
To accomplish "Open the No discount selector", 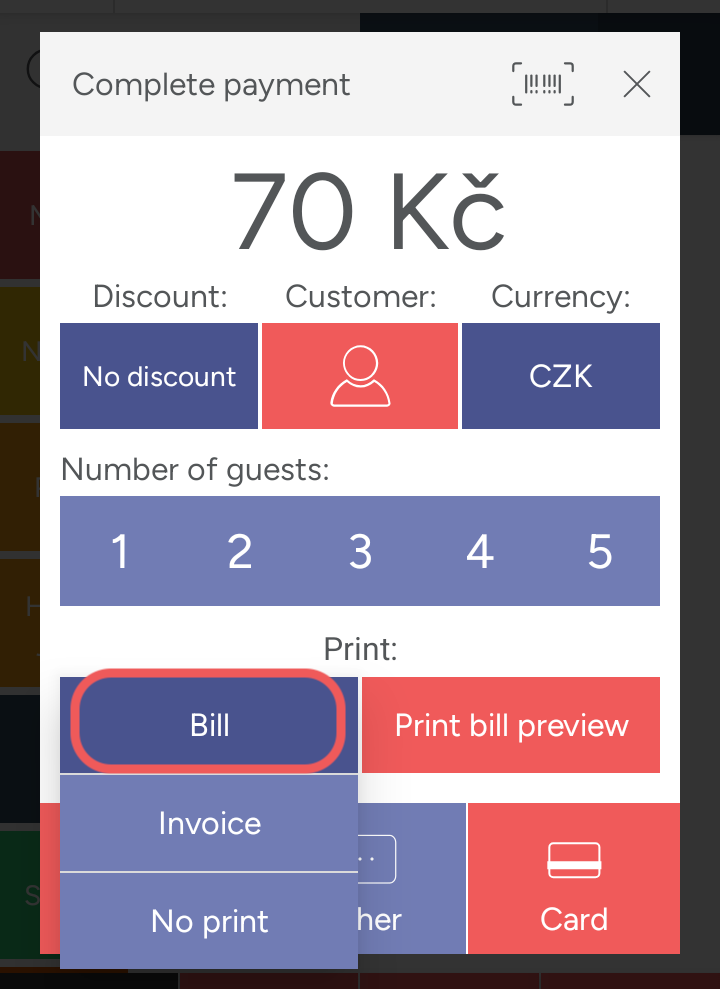I will pyautogui.click(x=159, y=376).
